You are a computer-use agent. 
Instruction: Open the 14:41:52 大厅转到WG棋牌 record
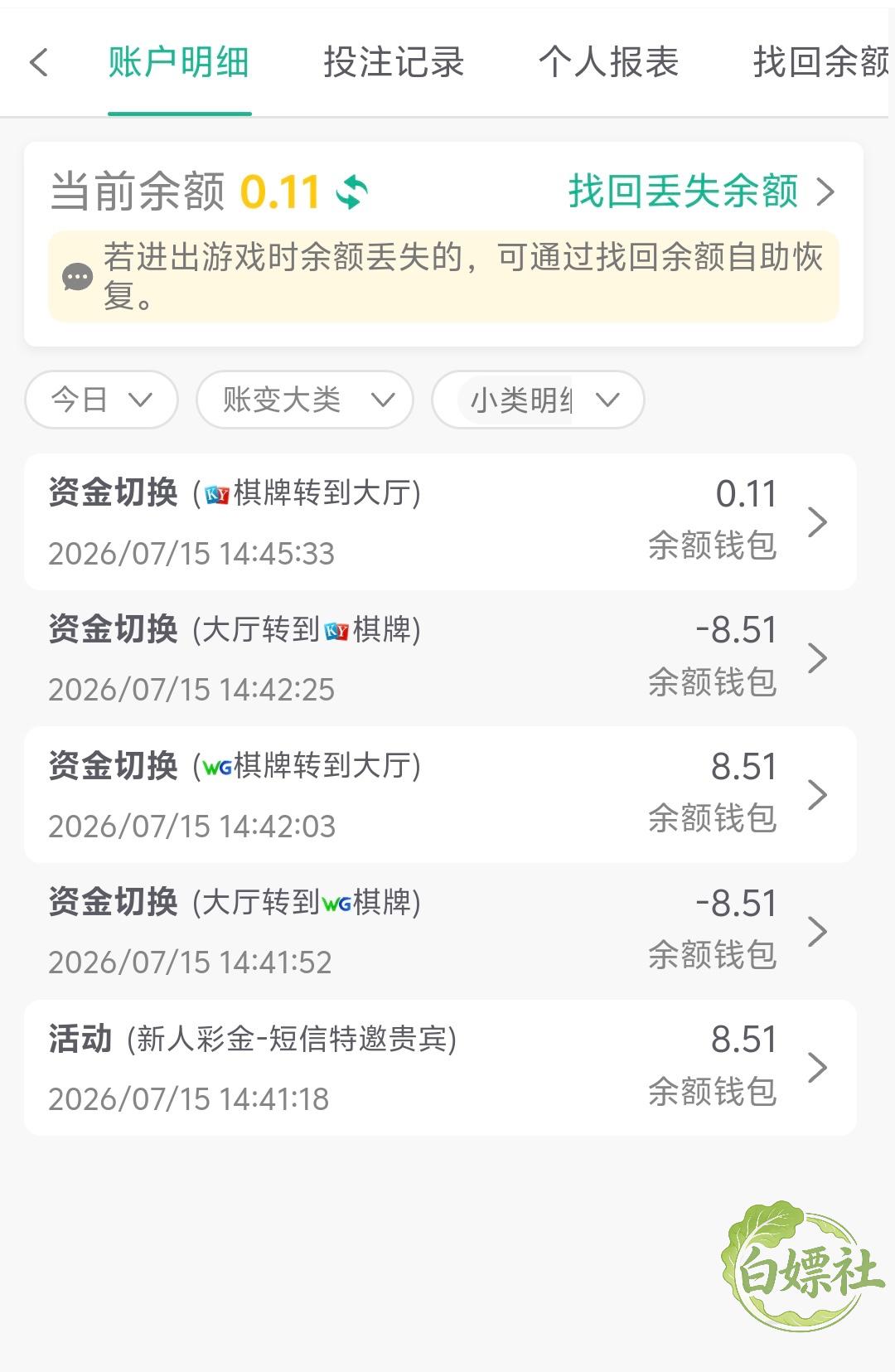click(x=440, y=931)
